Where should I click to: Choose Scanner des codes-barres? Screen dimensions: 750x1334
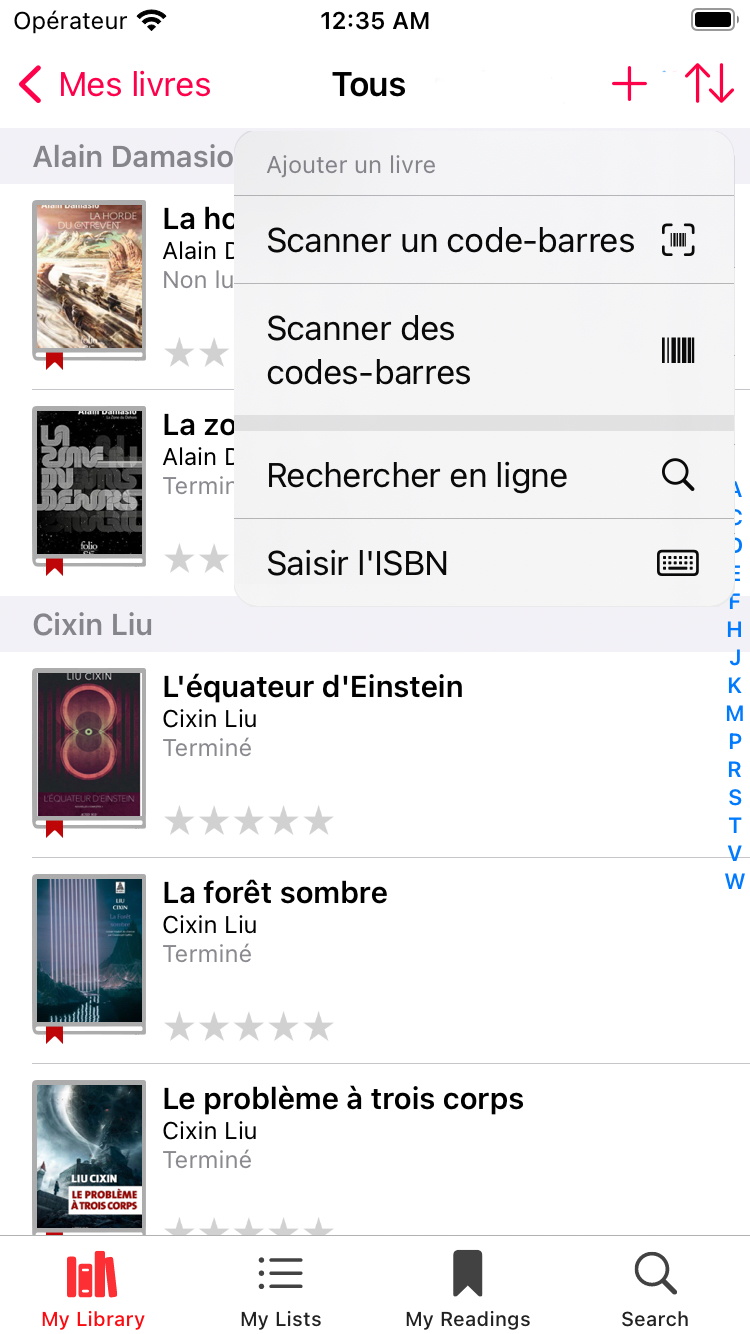(x=484, y=350)
